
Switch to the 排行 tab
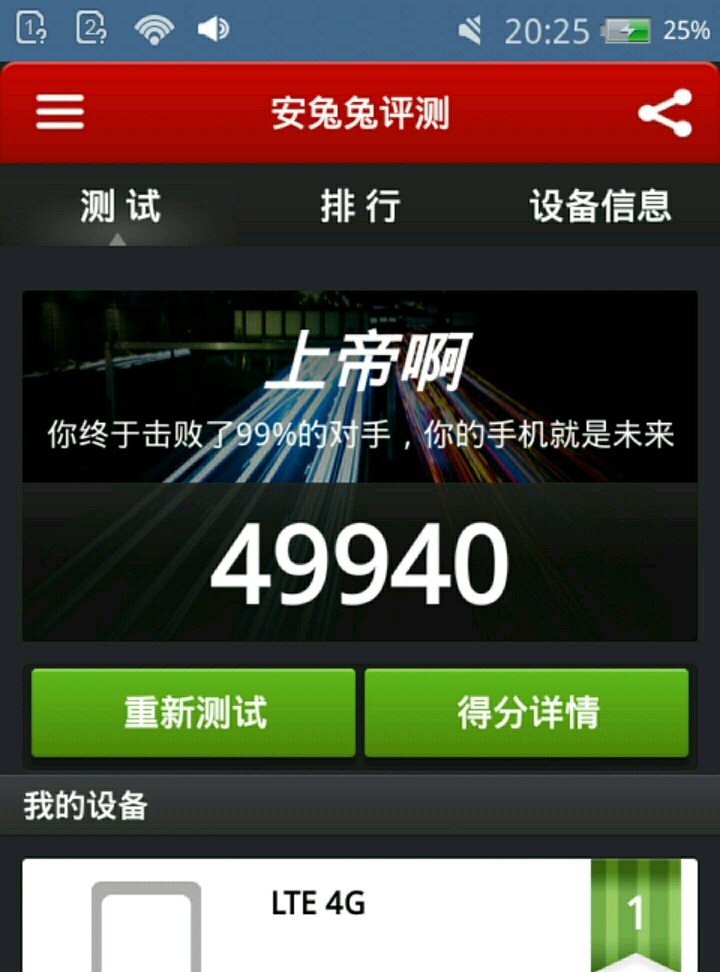point(360,206)
